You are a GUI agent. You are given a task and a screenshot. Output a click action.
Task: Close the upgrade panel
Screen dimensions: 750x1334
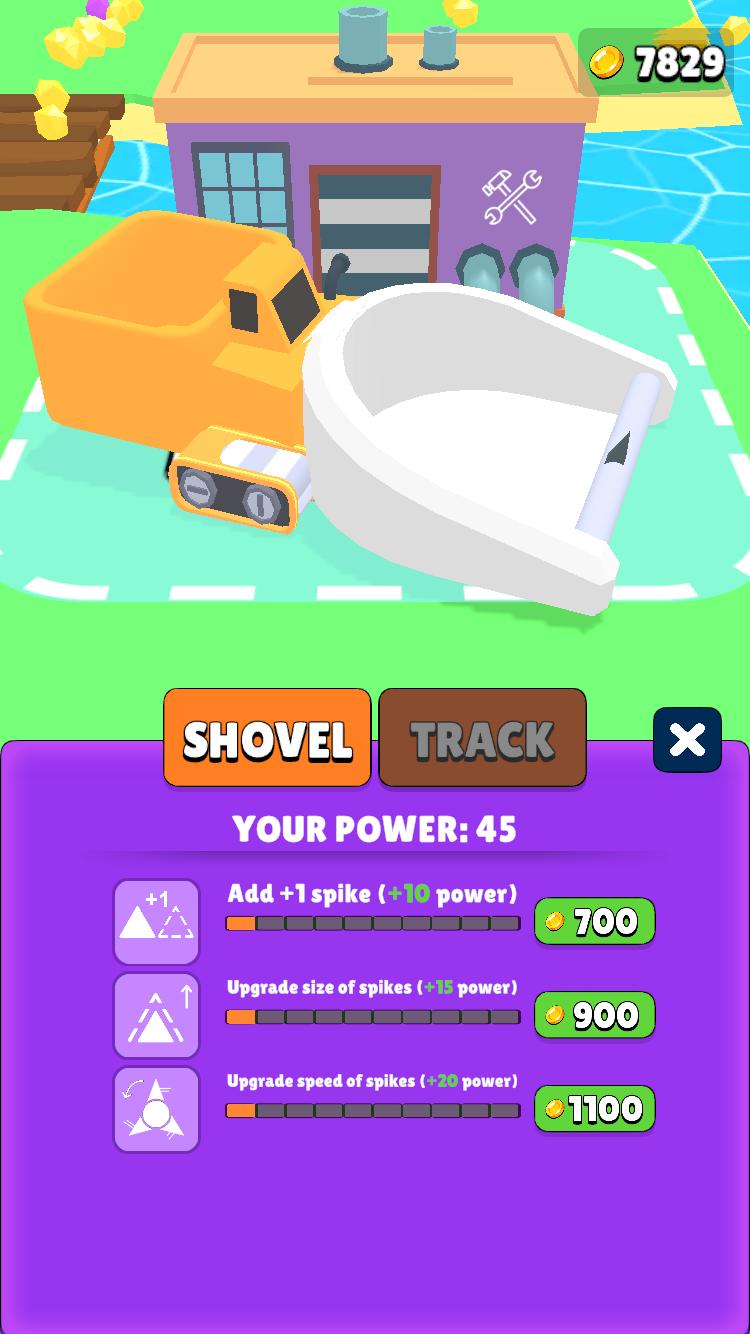(x=687, y=740)
